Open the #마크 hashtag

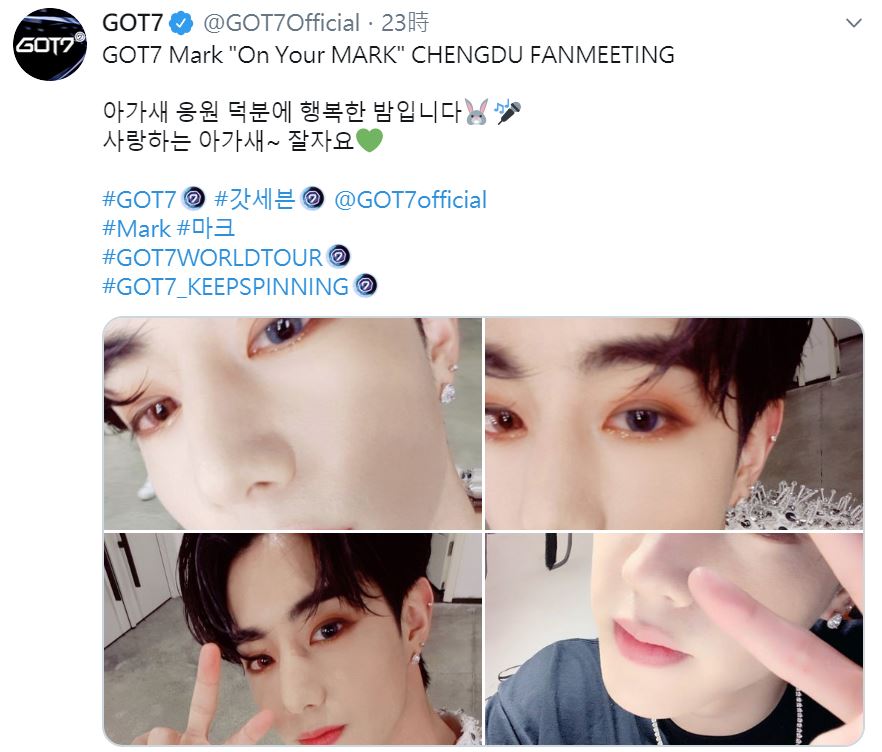(x=205, y=228)
